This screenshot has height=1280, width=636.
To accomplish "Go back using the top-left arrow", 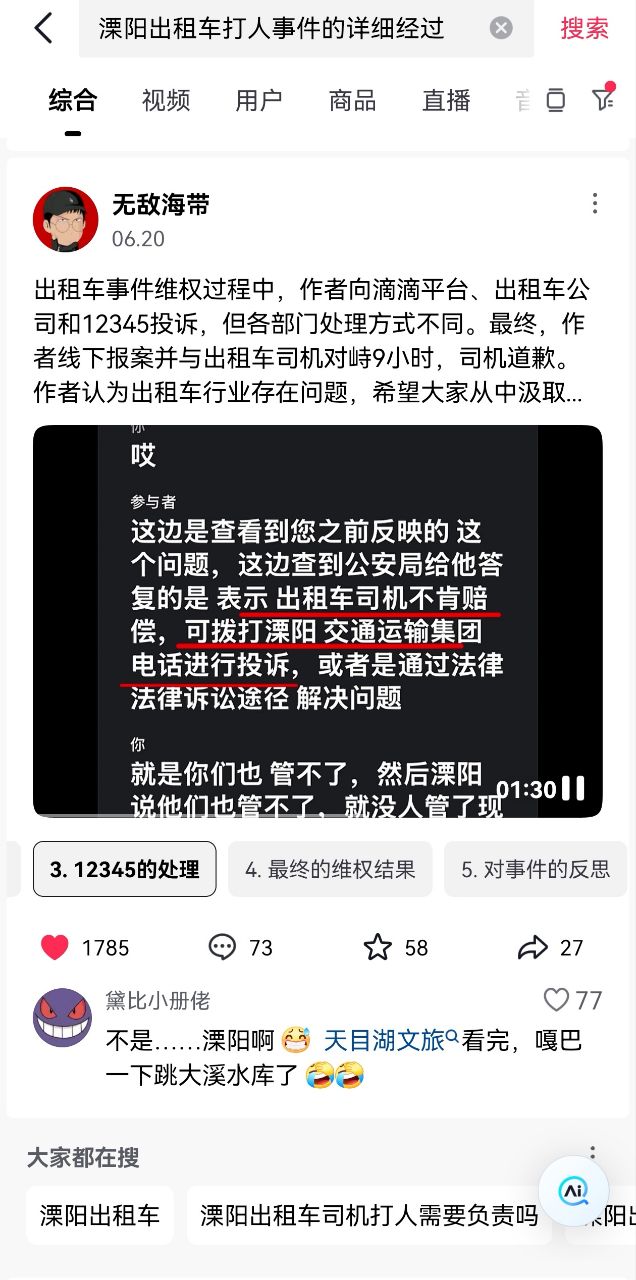I will [x=43, y=28].
